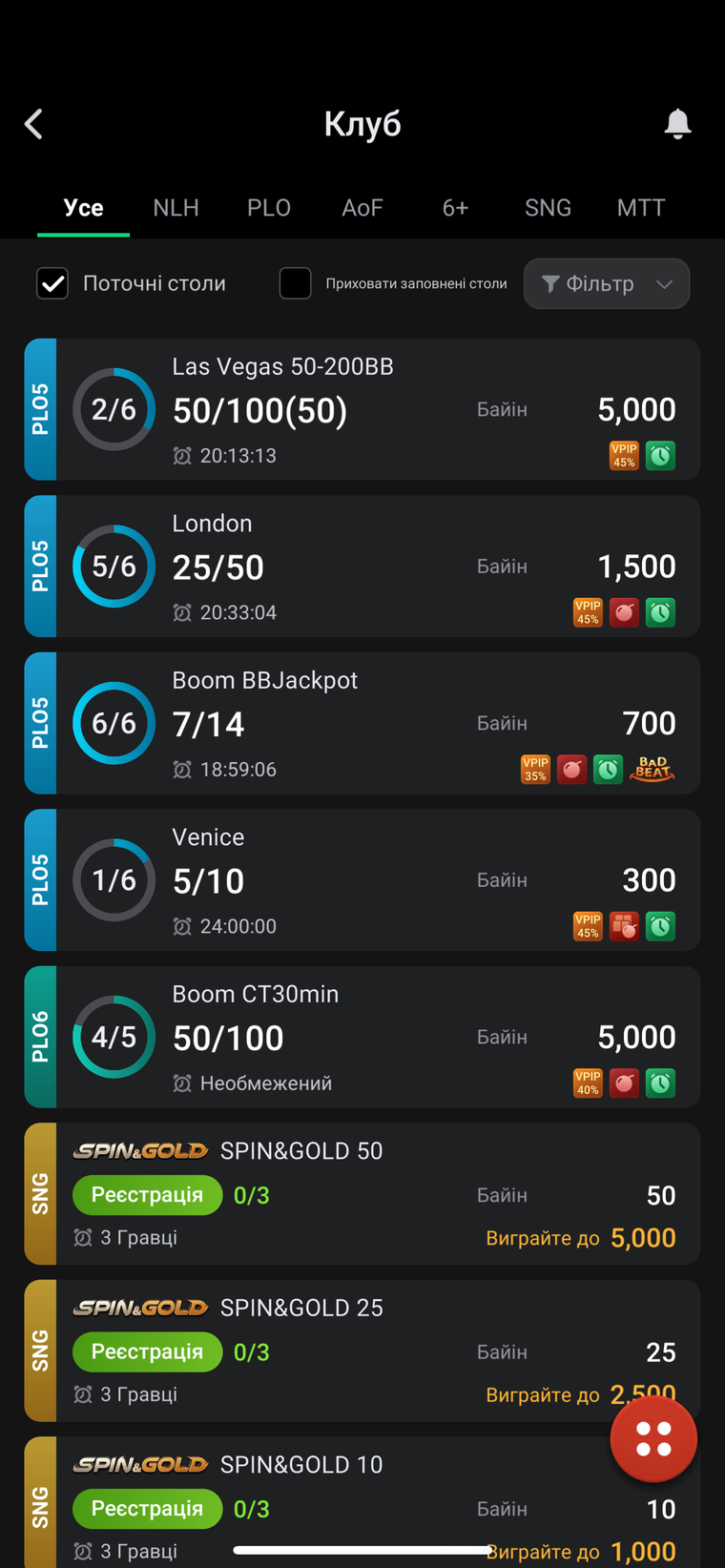The image size is (725, 1568).
Task: Uncheck the Поточні столи checkbox
Action: tap(52, 283)
